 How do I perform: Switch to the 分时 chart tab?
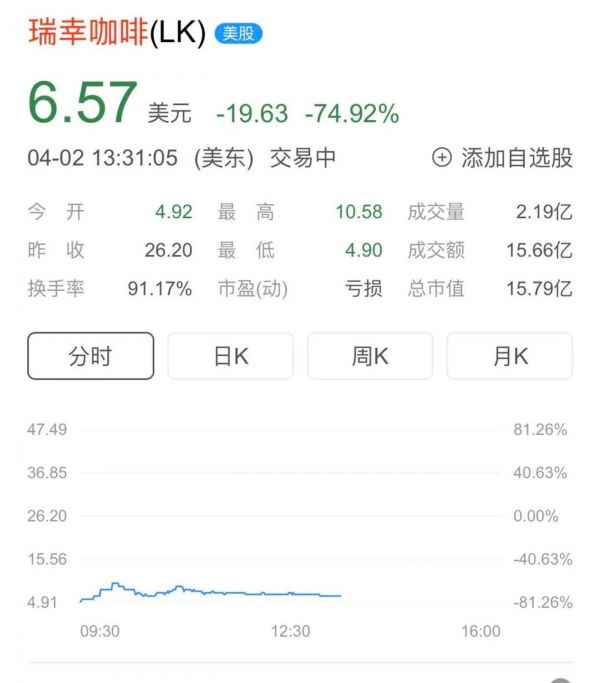point(90,356)
